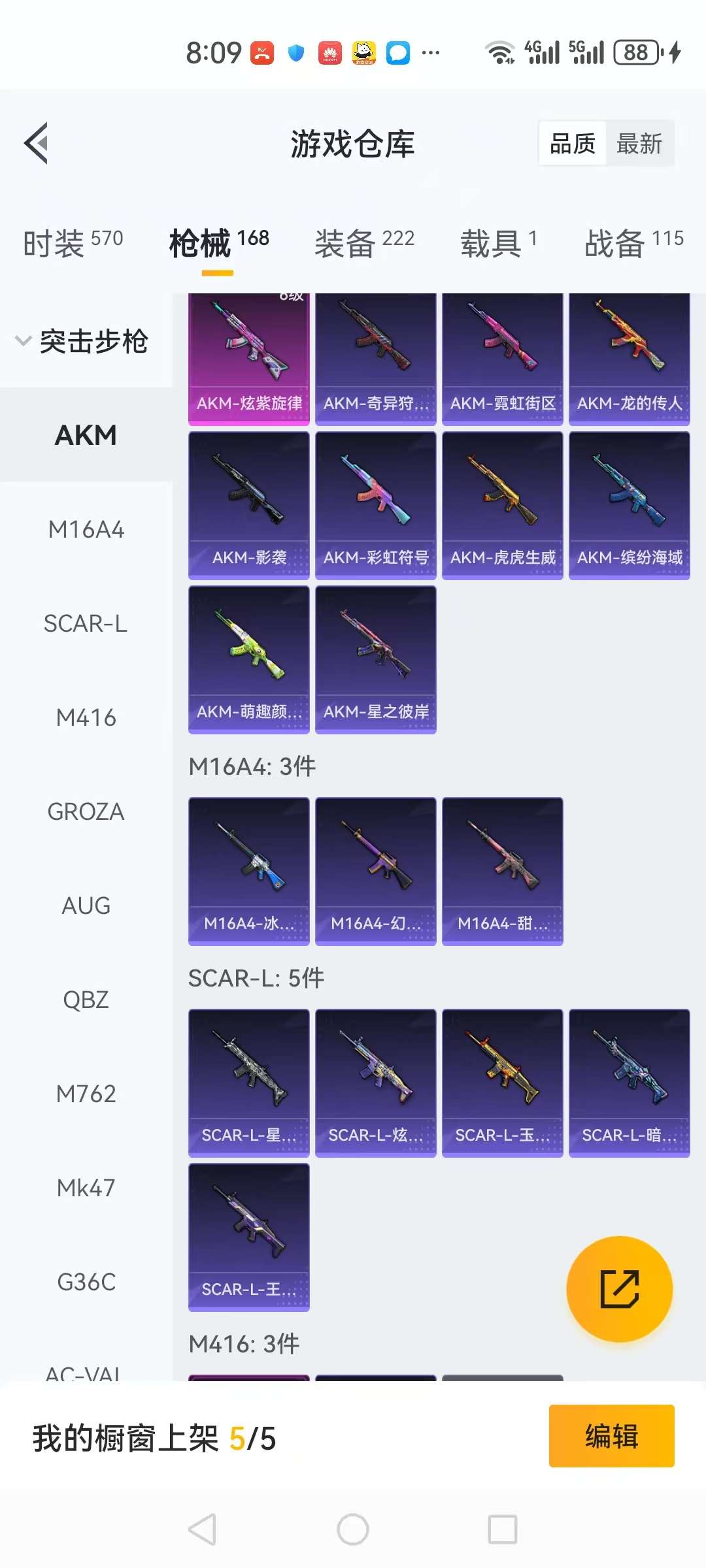Tap the yellow floating share button
Viewport: 706px width, 1568px height.
[619, 1289]
